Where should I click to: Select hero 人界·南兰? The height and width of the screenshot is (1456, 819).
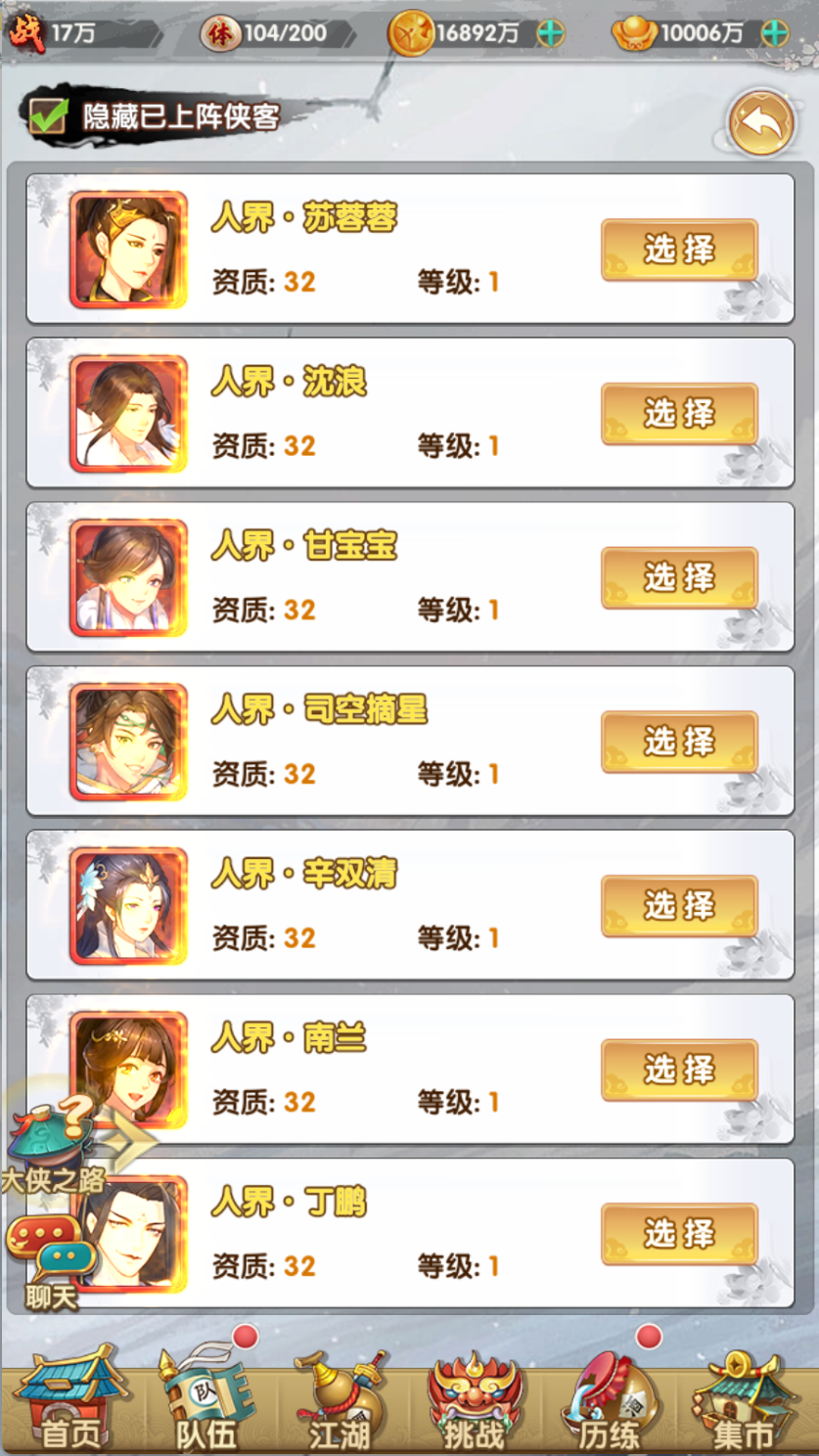tap(679, 1069)
